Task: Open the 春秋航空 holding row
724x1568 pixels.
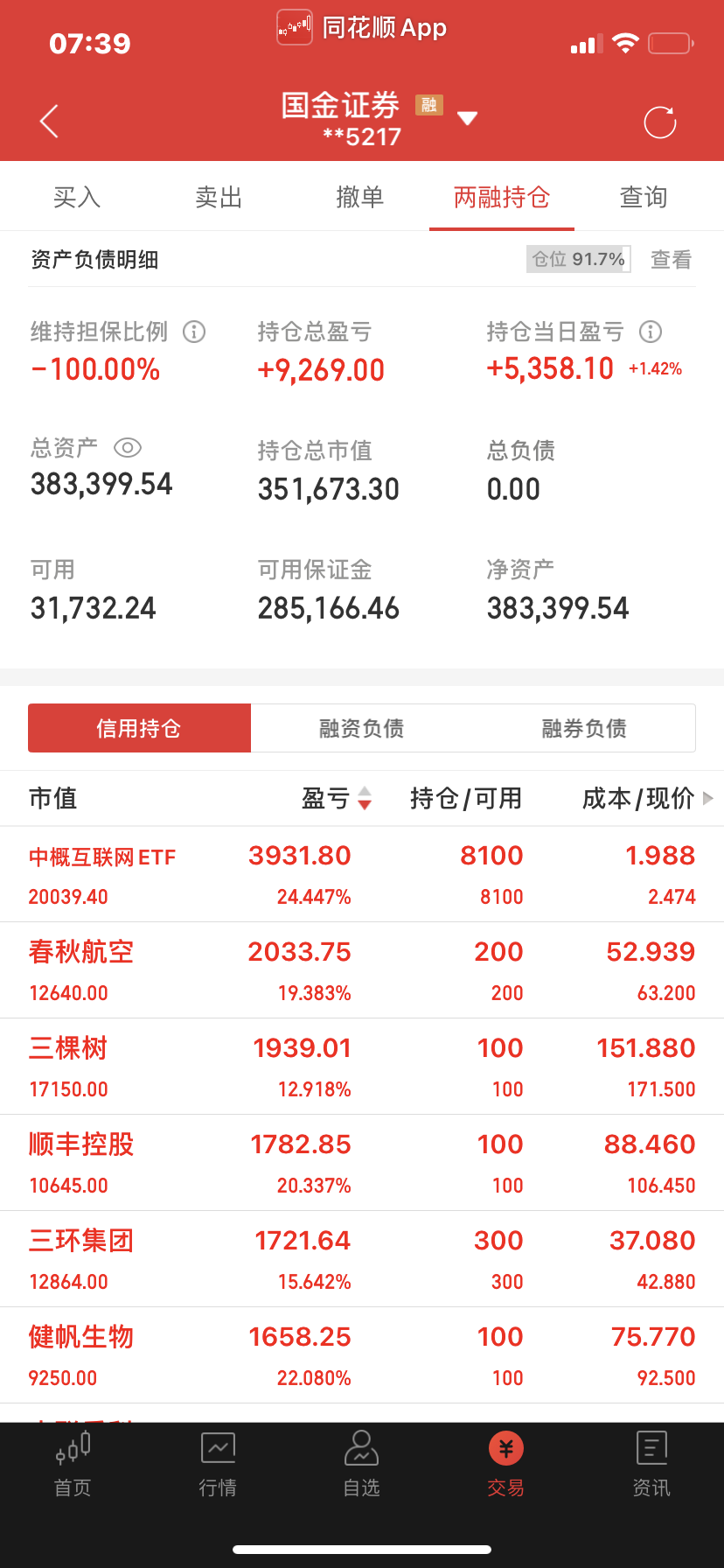Action: [x=362, y=970]
